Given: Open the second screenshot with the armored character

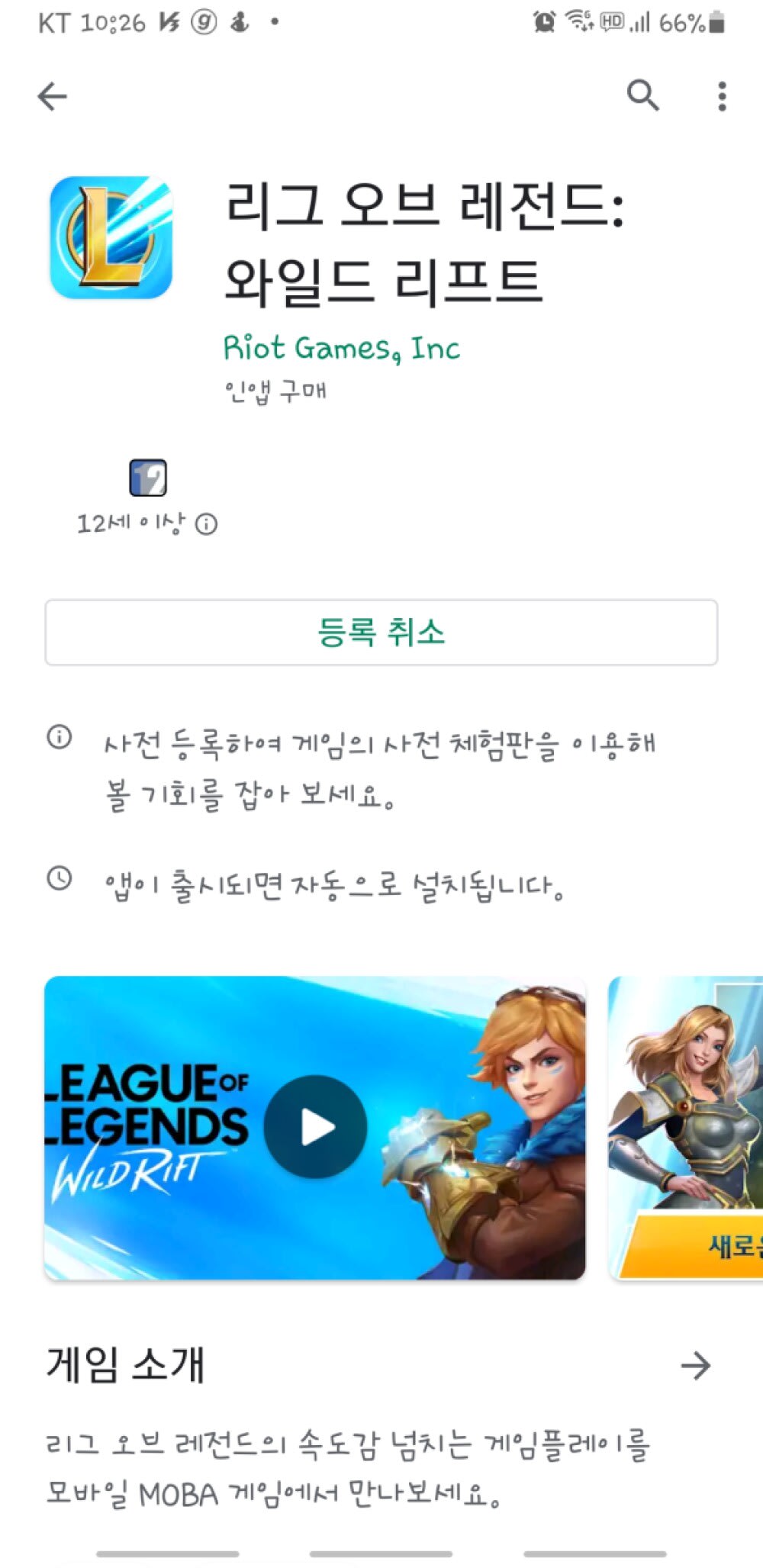Looking at the screenshot, I should (x=685, y=1128).
